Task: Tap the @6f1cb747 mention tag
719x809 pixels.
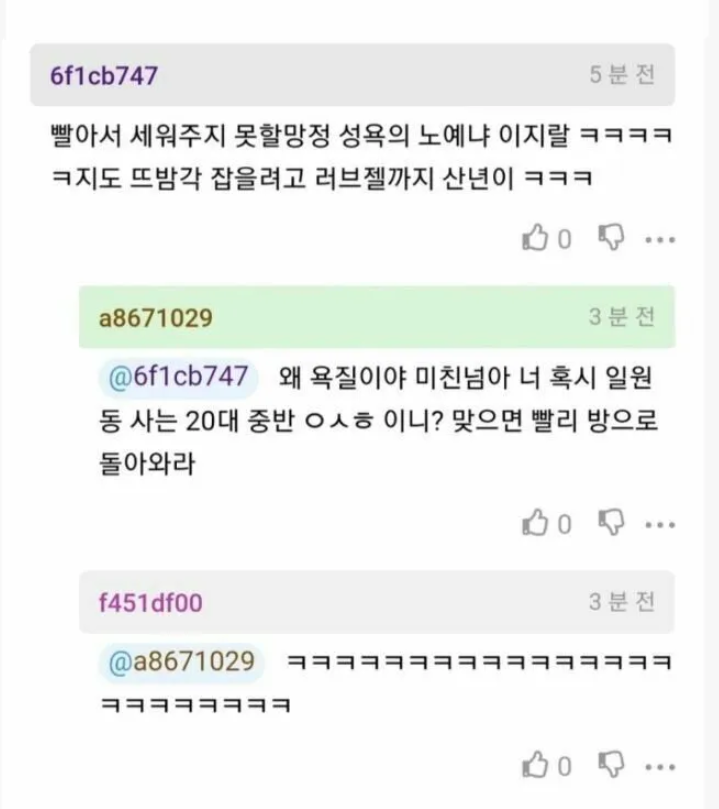Action: (178, 377)
